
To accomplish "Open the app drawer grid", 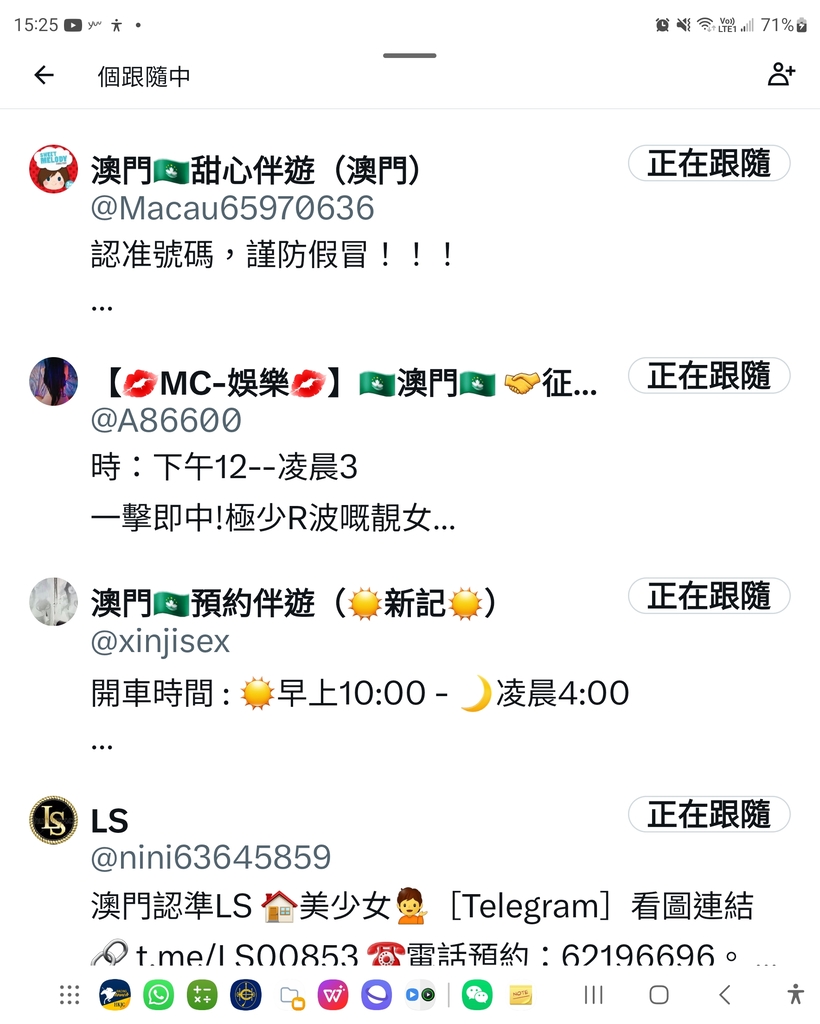I will [x=68, y=995].
